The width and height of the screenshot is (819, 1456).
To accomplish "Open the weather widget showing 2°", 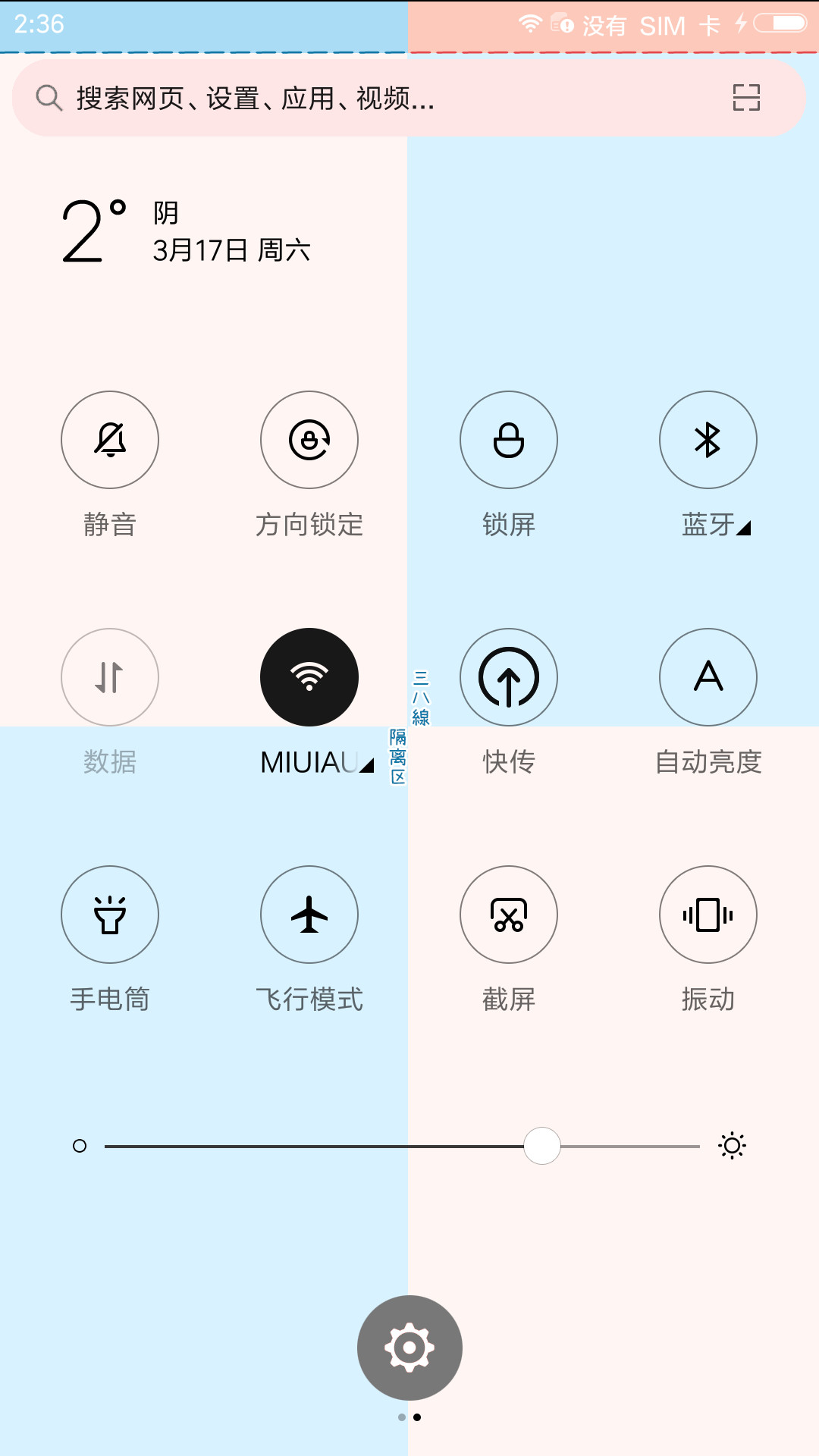I will (186, 231).
